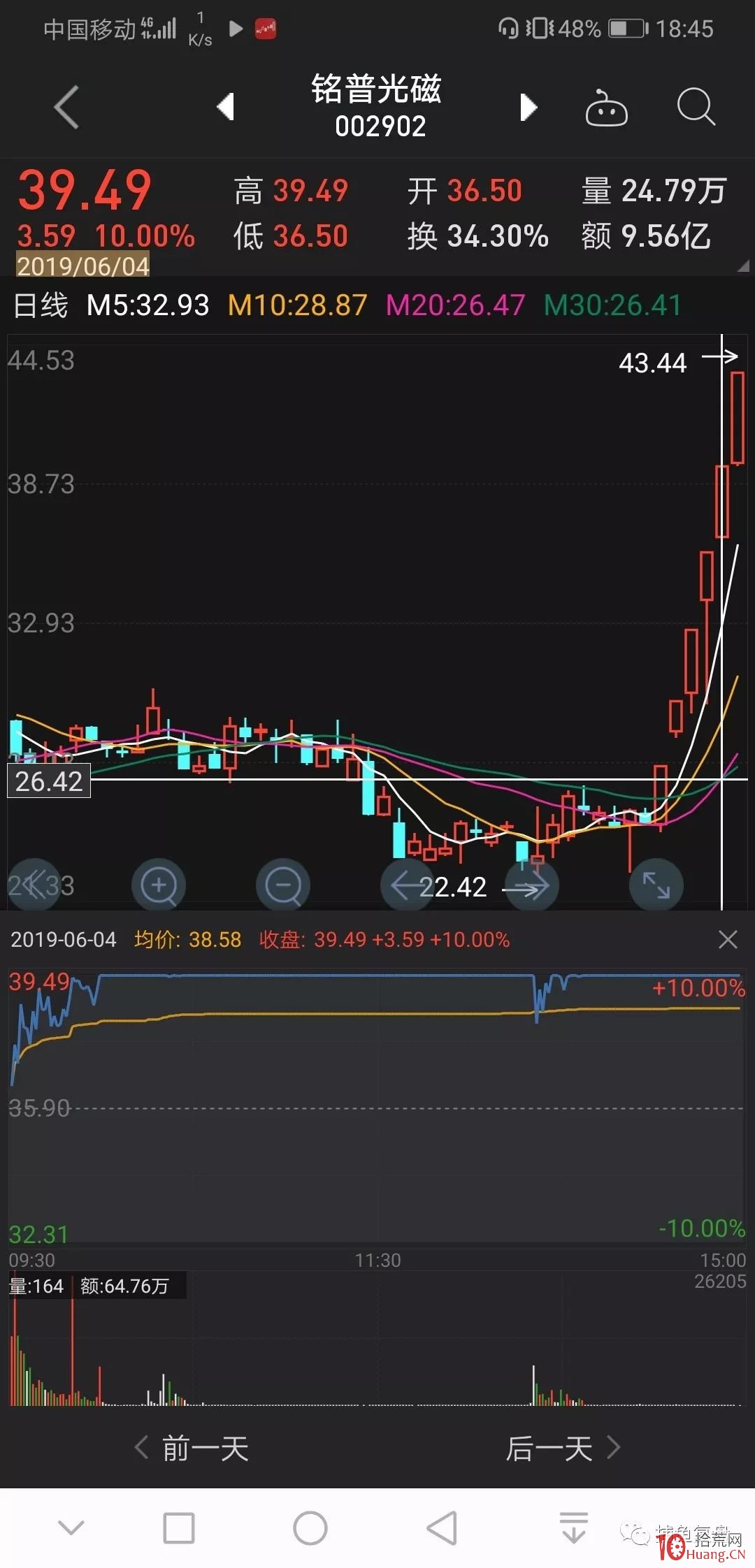Jump chart to earlier data with double-left arrow
This screenshot has height=1568, width=755.
34,885
